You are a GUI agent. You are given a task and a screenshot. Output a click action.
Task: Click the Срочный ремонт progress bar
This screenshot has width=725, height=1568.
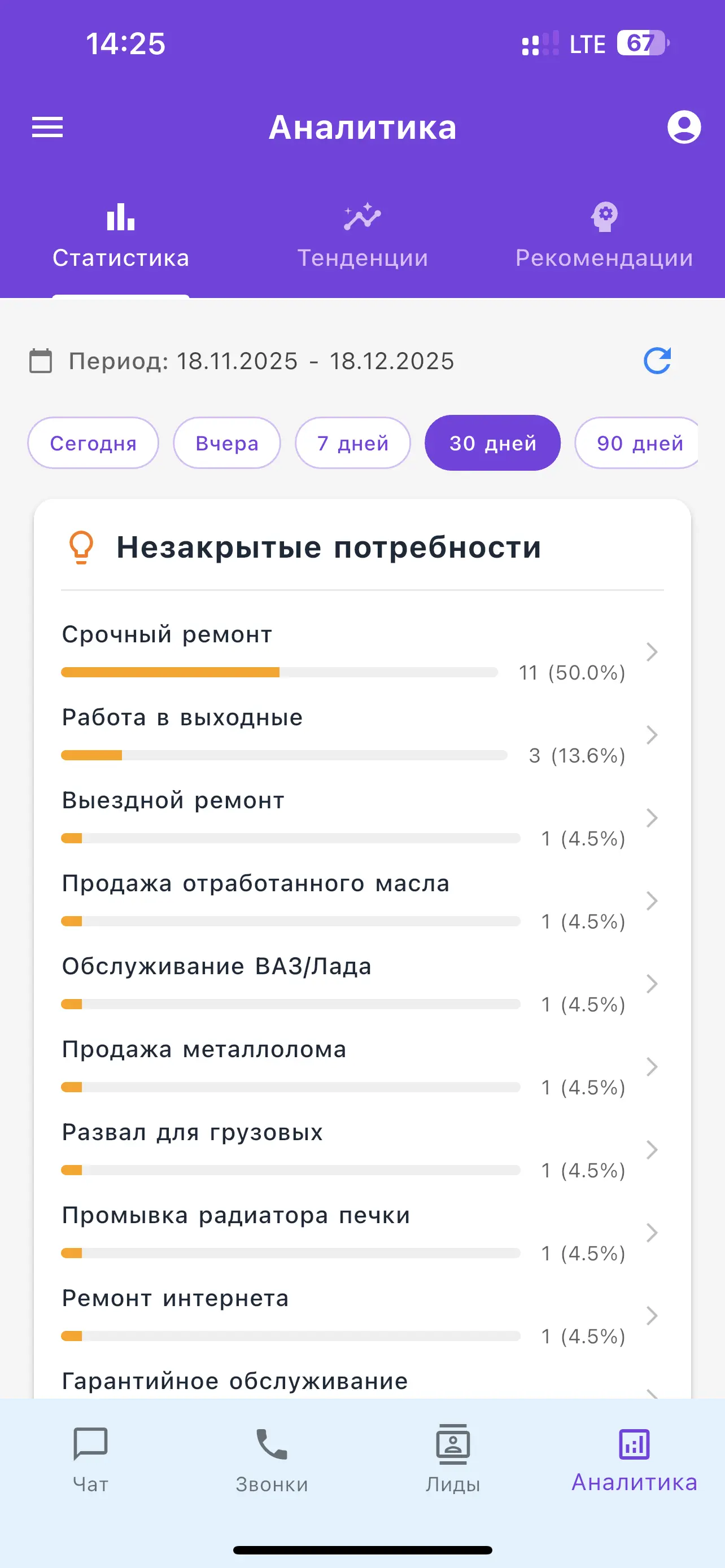point(279,672)
